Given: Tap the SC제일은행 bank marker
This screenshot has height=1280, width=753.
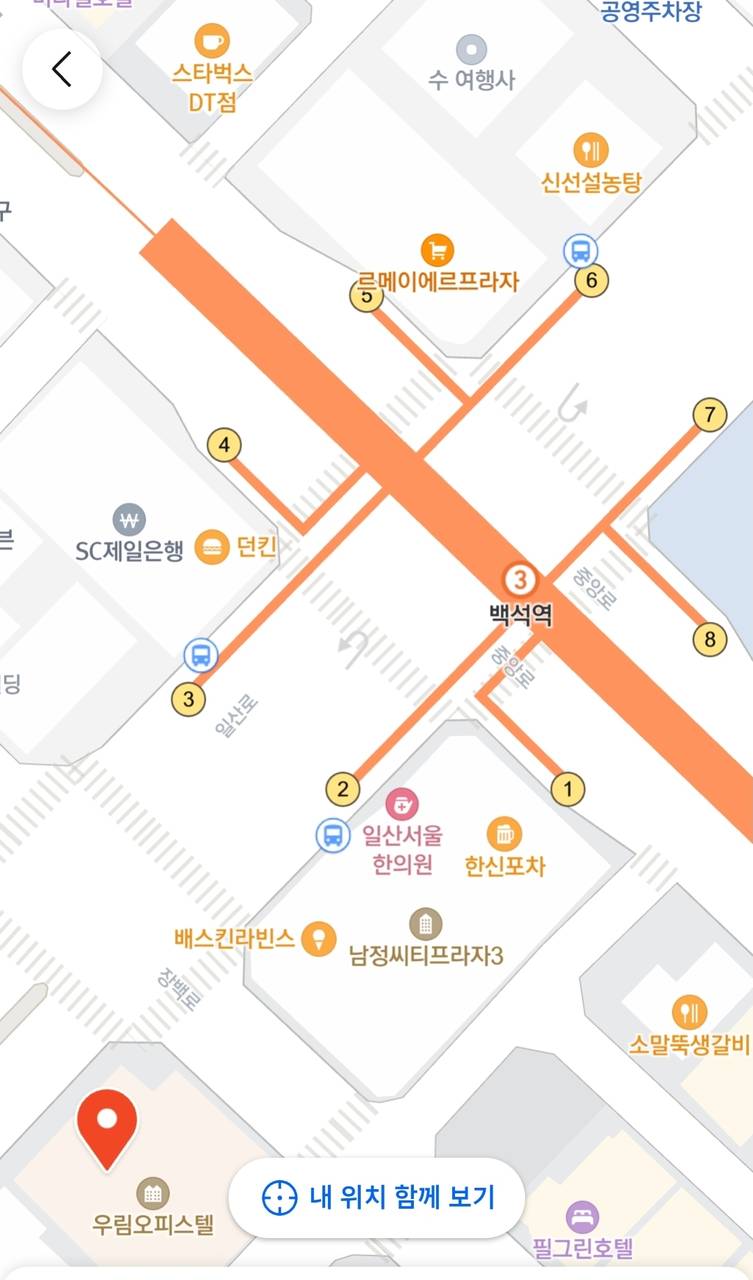Looking at the screenshot, I should pos(129,520).
